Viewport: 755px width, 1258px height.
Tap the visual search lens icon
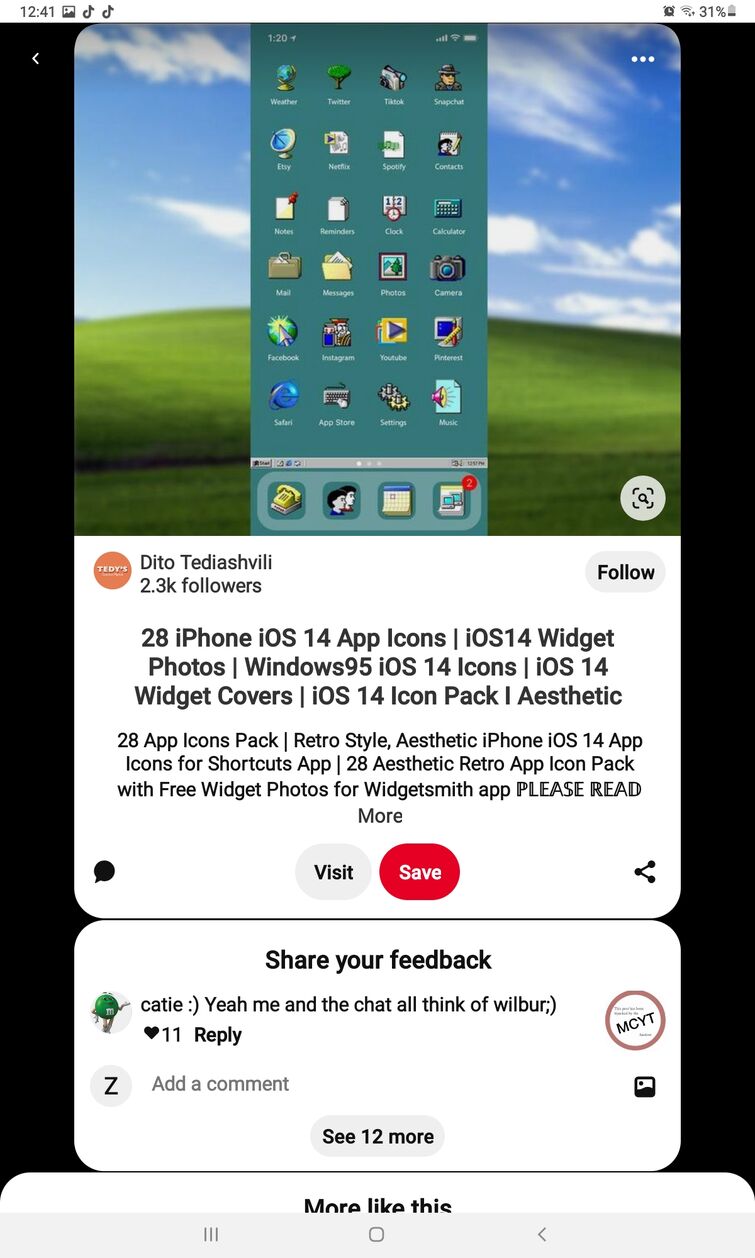[642, 498]
